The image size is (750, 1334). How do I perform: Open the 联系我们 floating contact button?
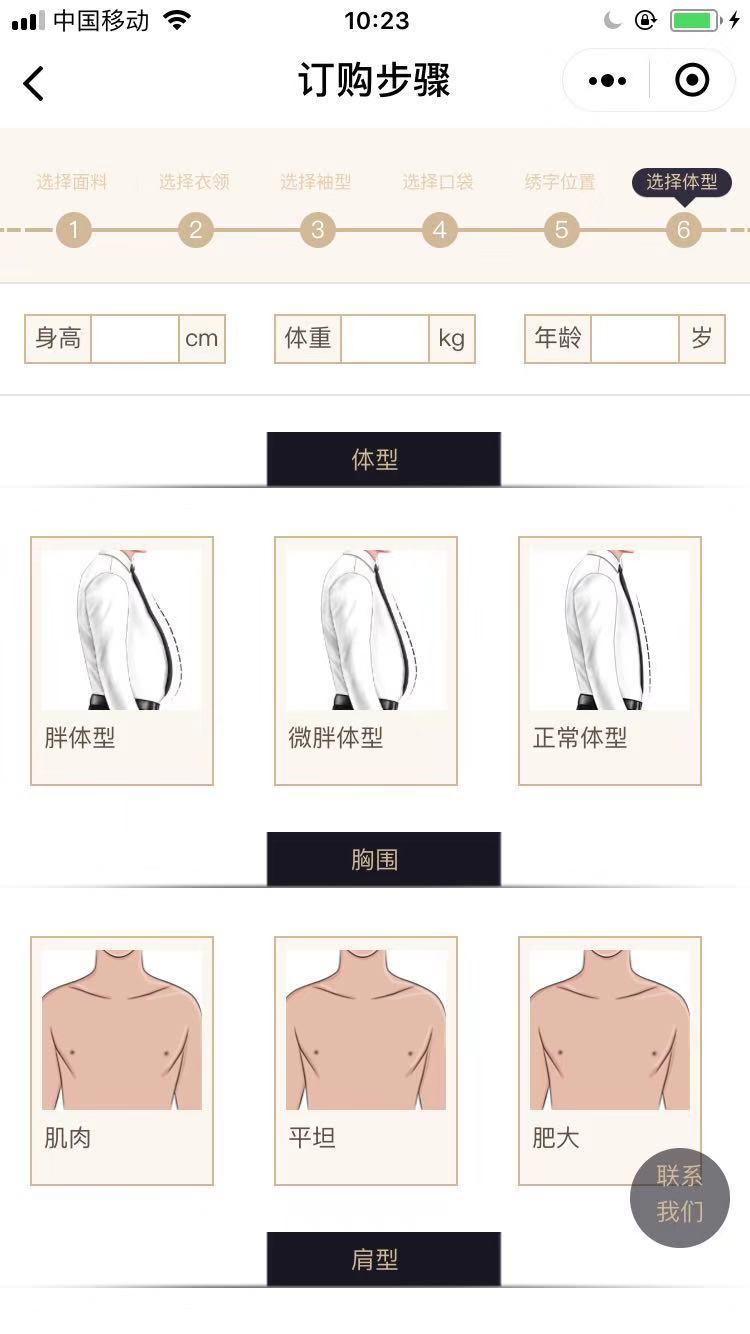click(x=680, y=1197)
